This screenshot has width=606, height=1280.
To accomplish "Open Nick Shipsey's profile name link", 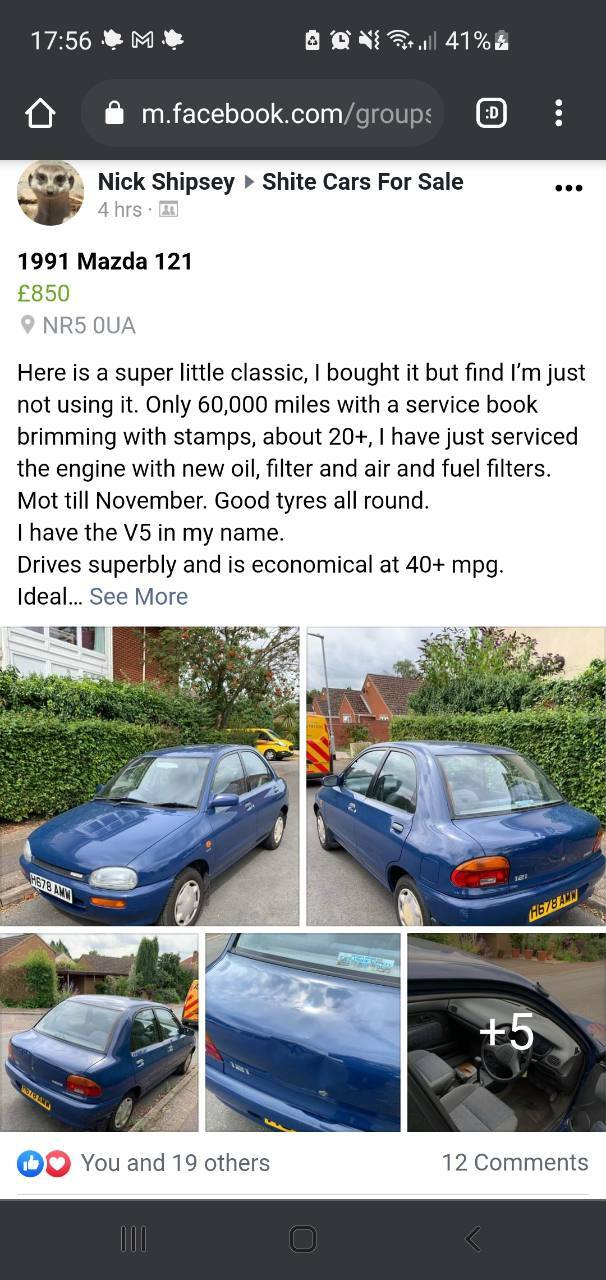I will click(x=166, y=182).
